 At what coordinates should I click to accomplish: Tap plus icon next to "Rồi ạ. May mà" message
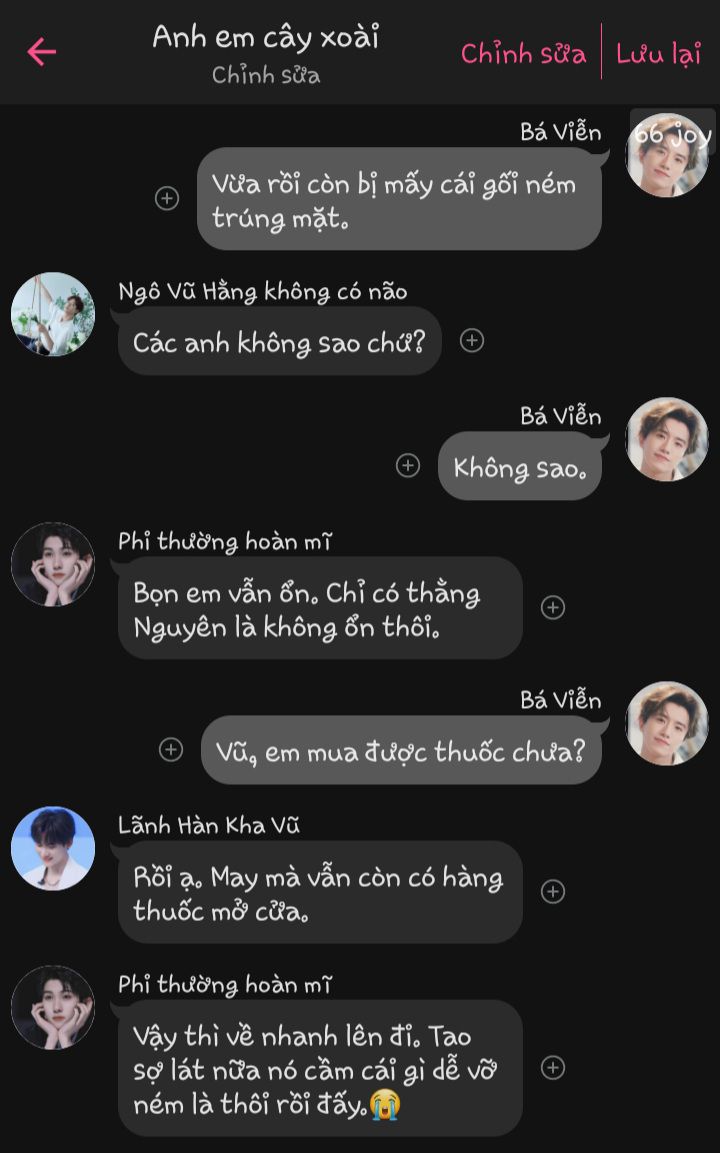pyautogui.click(x=553, y=891)
